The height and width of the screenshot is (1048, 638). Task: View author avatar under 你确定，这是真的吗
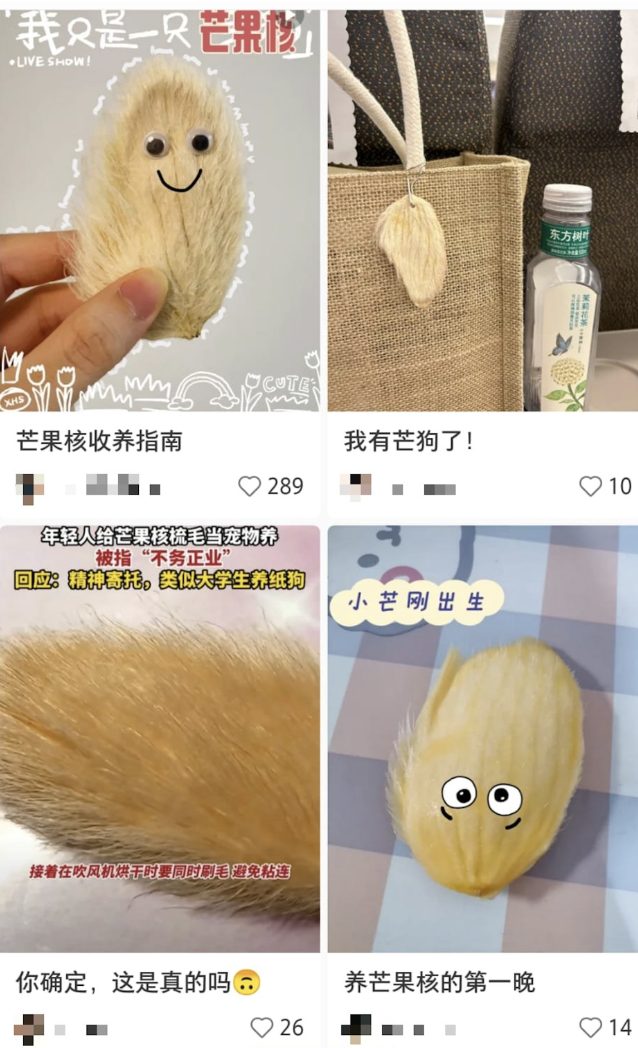[x=30, y=1027]
